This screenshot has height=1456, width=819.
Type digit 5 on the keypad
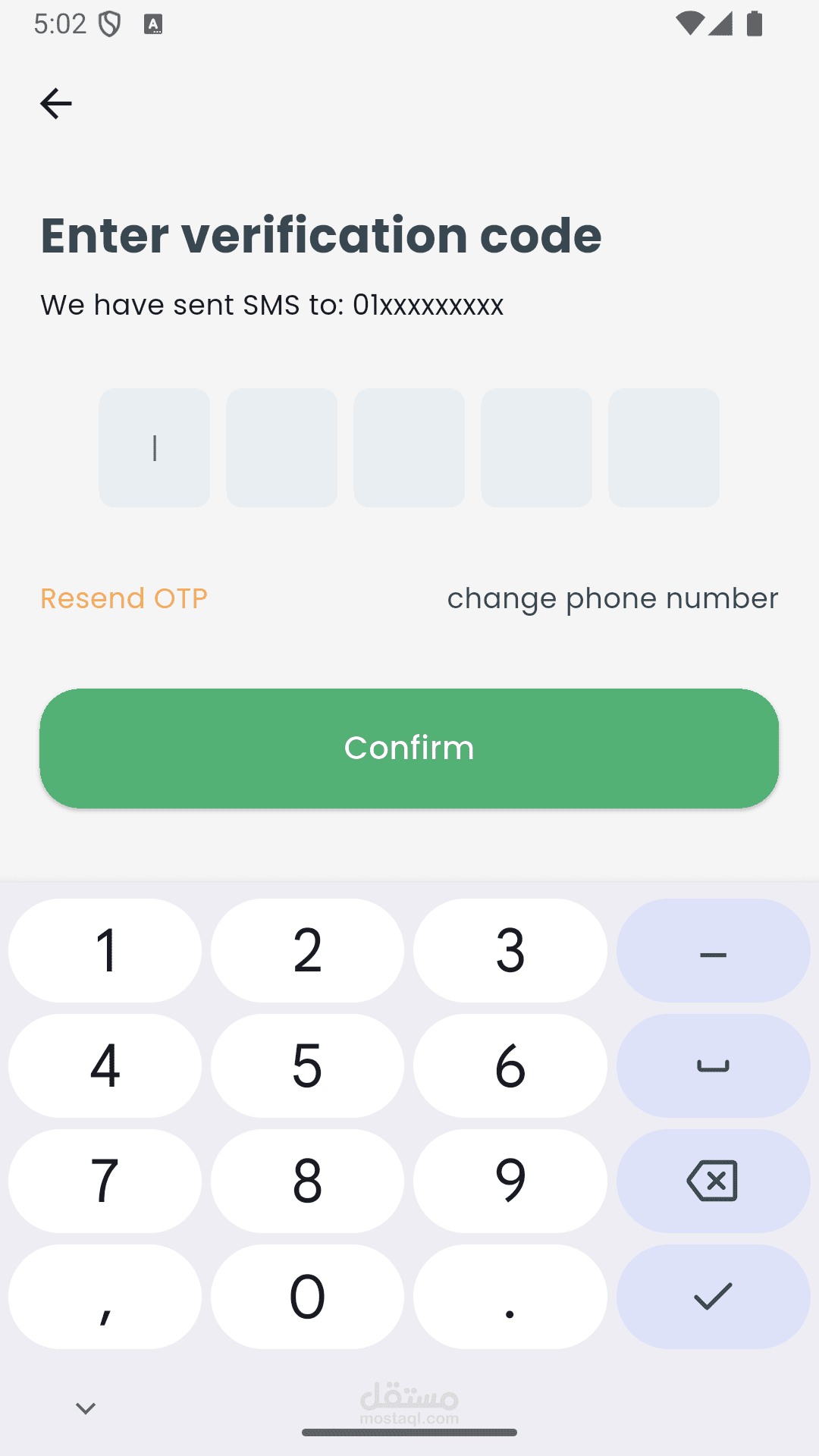(x=308, y=1065)
